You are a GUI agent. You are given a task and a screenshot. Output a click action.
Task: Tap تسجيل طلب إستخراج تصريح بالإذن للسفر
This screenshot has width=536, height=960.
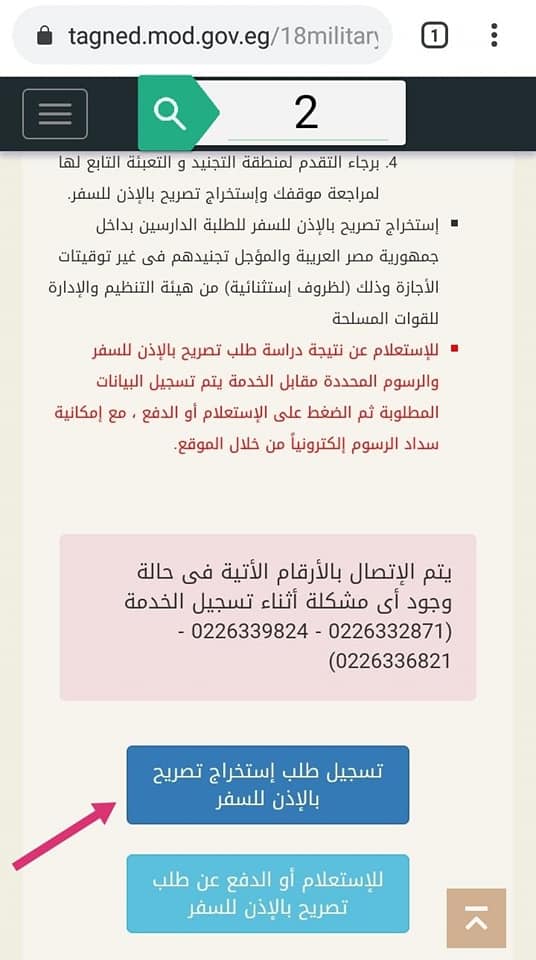click(x=268, y=785)
